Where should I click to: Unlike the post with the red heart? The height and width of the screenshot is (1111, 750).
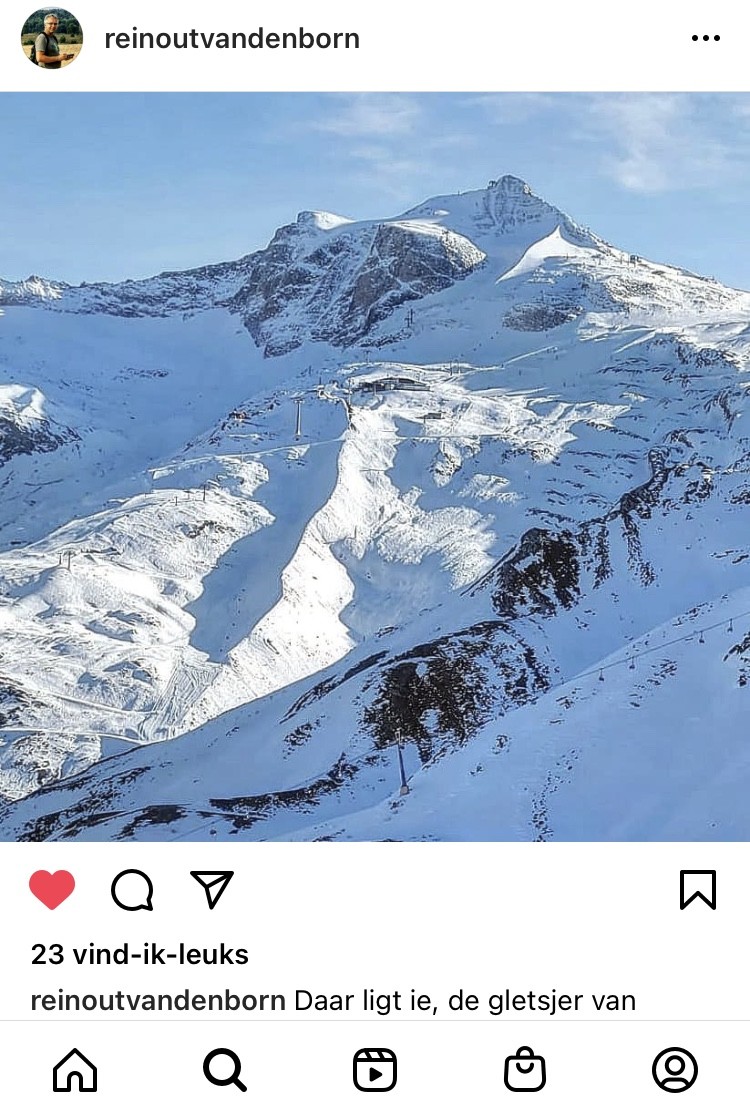[x=52, y=889]
